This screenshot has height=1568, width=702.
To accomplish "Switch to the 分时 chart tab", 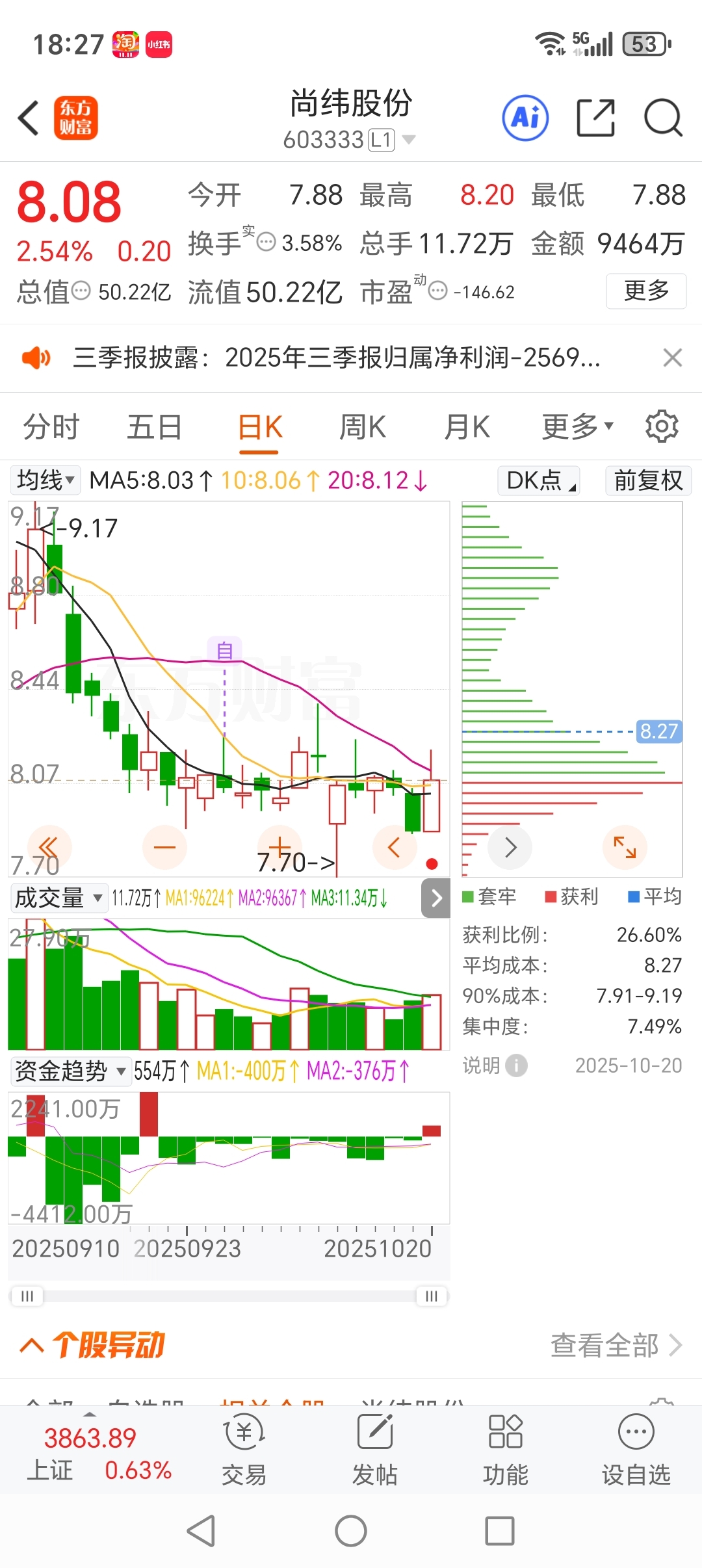I will click(x=51, y=428).
